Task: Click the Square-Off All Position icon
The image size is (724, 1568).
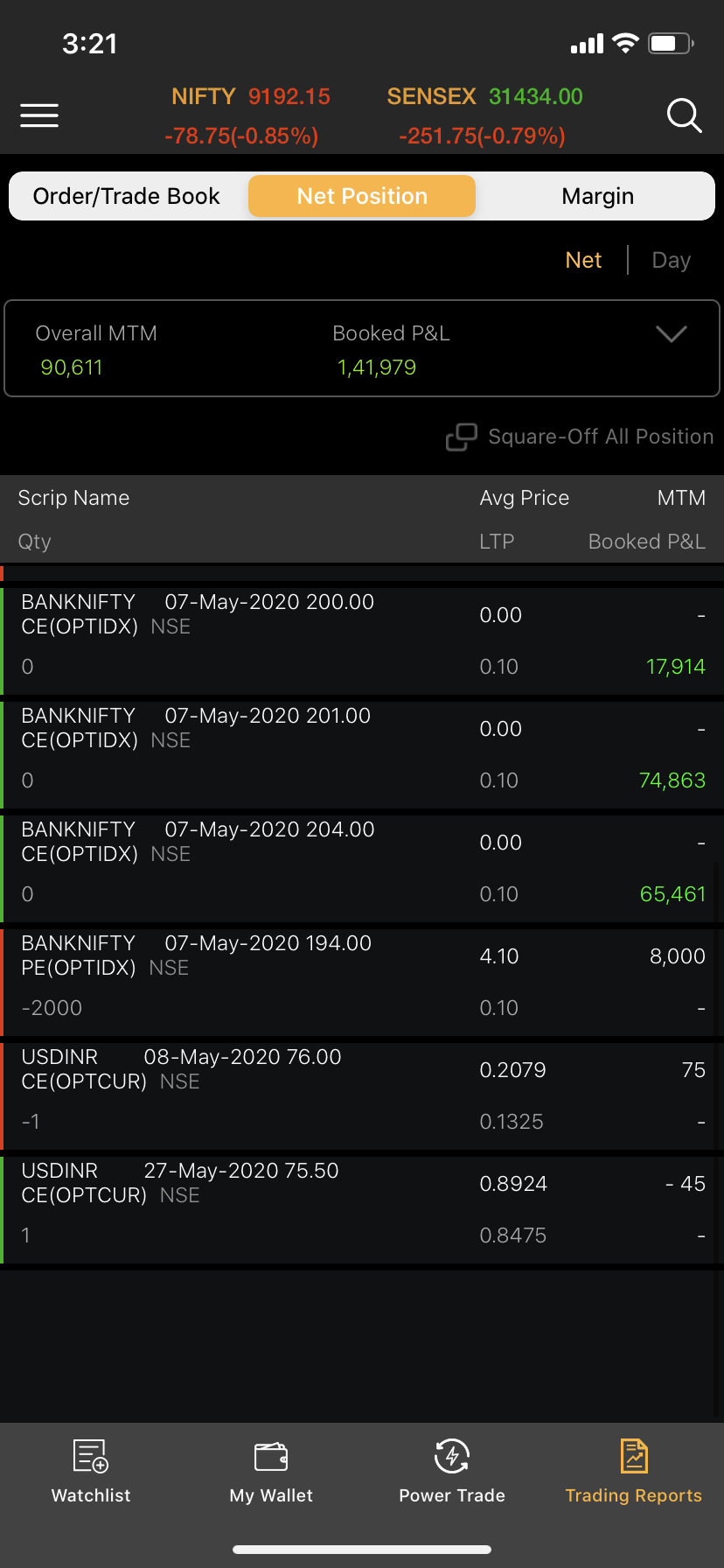Action: pyautogui.click(x=461, y=436)
